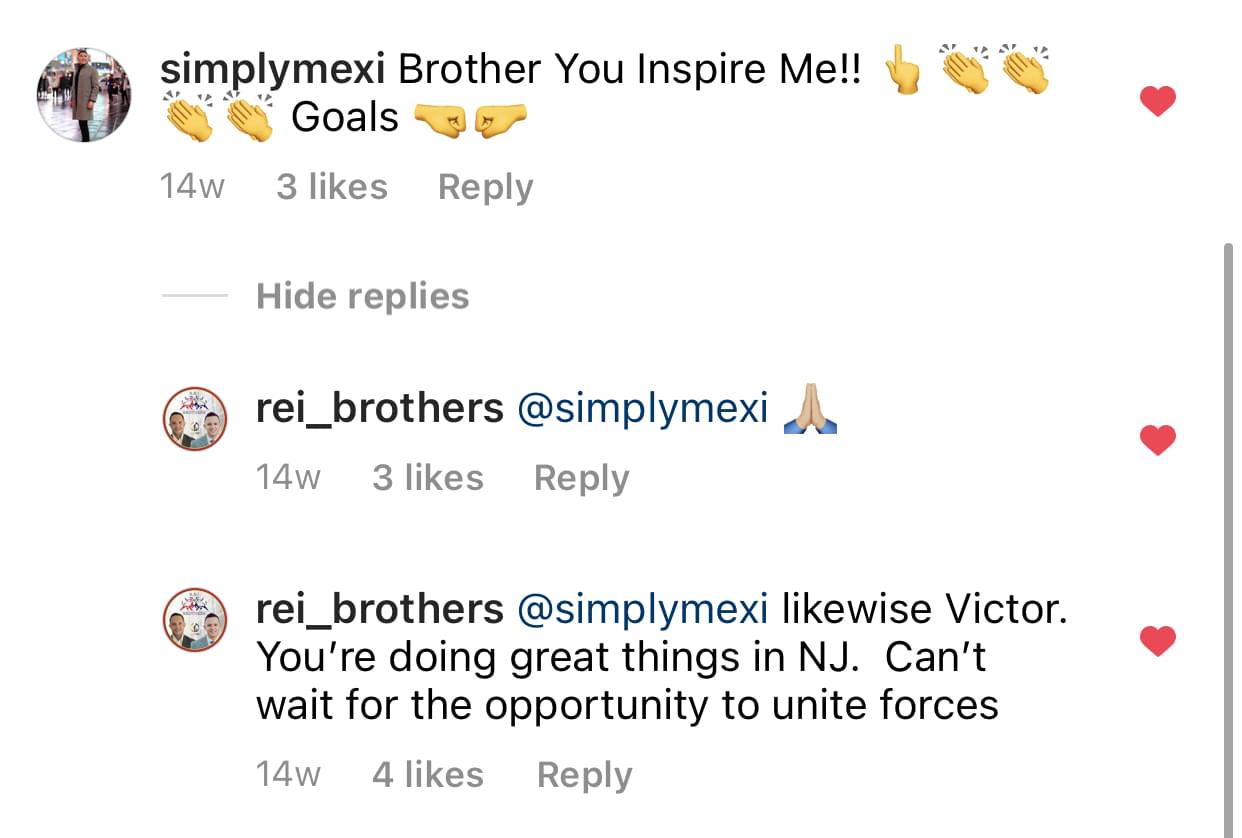Reply to simplymexi's comment
The width and height of the screenshot is (1242, 838).
pyautogui.click(x=485, y=187)
